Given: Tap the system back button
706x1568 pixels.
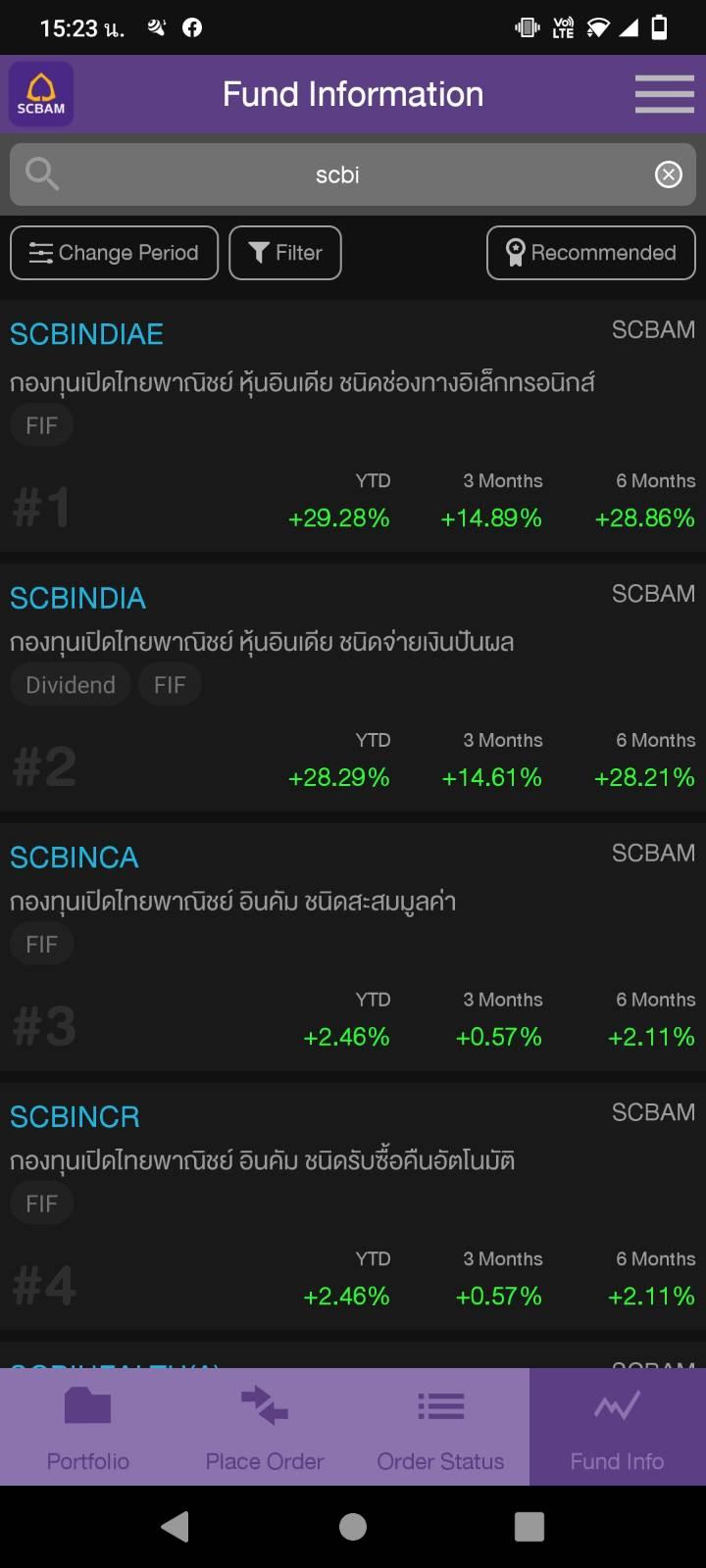Looking at the screenshot, I should click(x=176, y=1526).
